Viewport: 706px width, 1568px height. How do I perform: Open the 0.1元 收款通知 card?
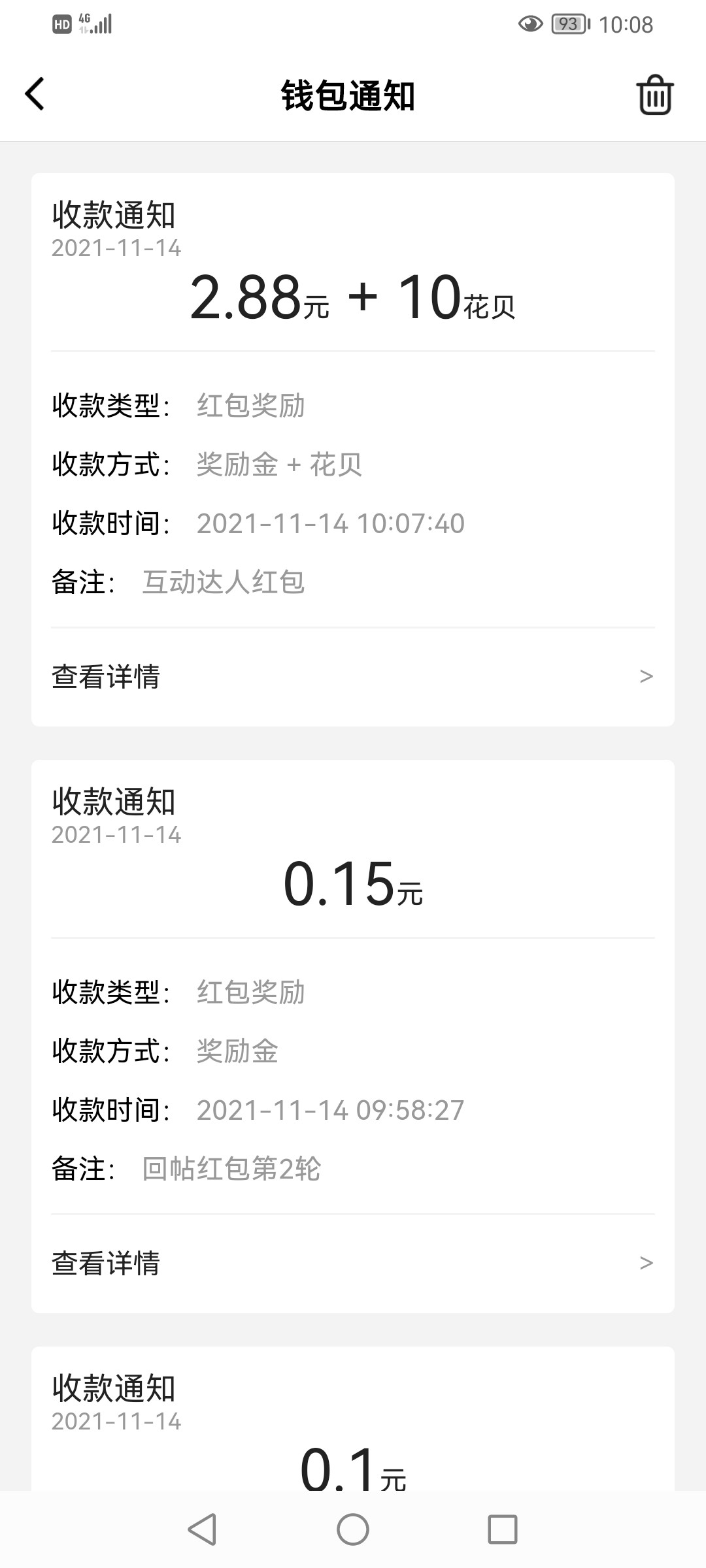click(353, 1418)
